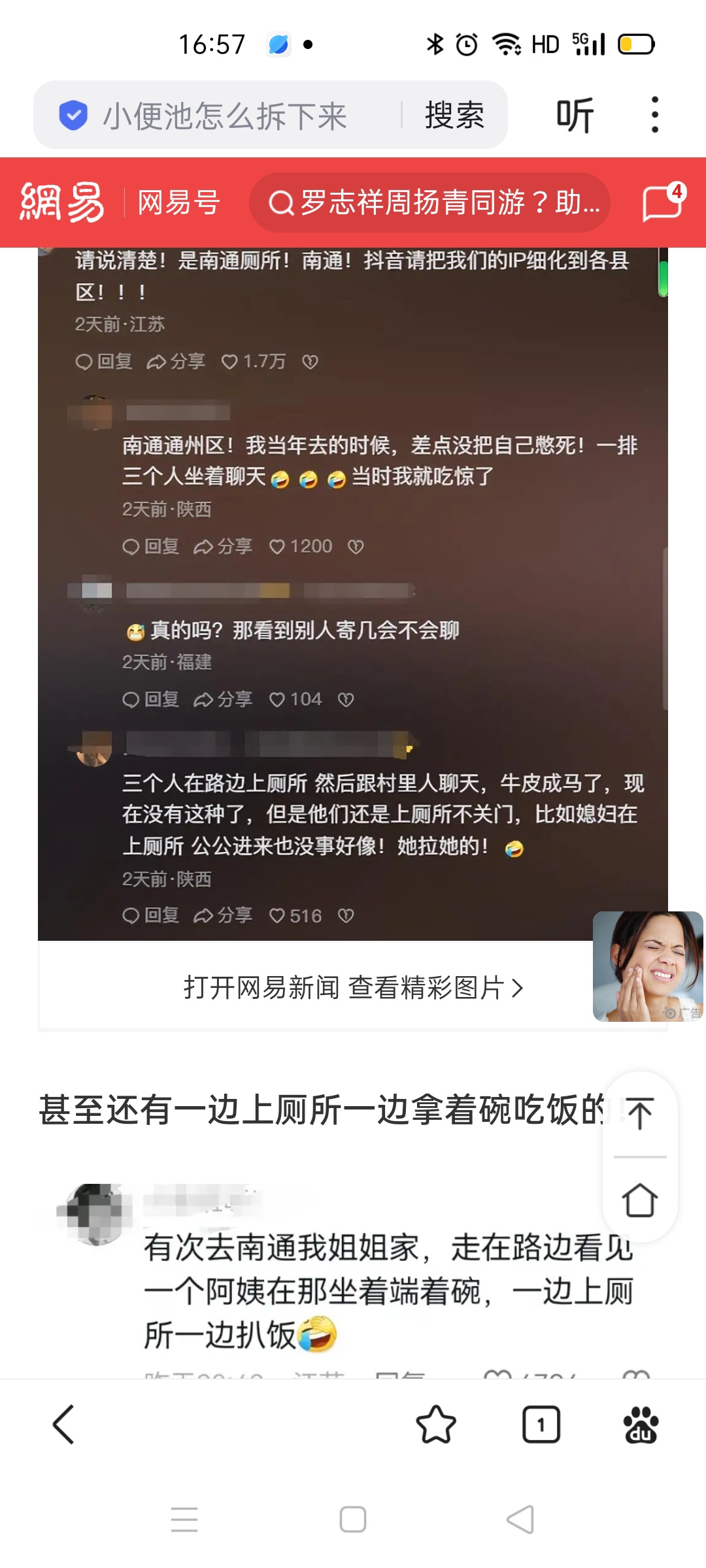Open NetEase messages with badge 4
This screenshot has width=706, height=1568.
663,203
